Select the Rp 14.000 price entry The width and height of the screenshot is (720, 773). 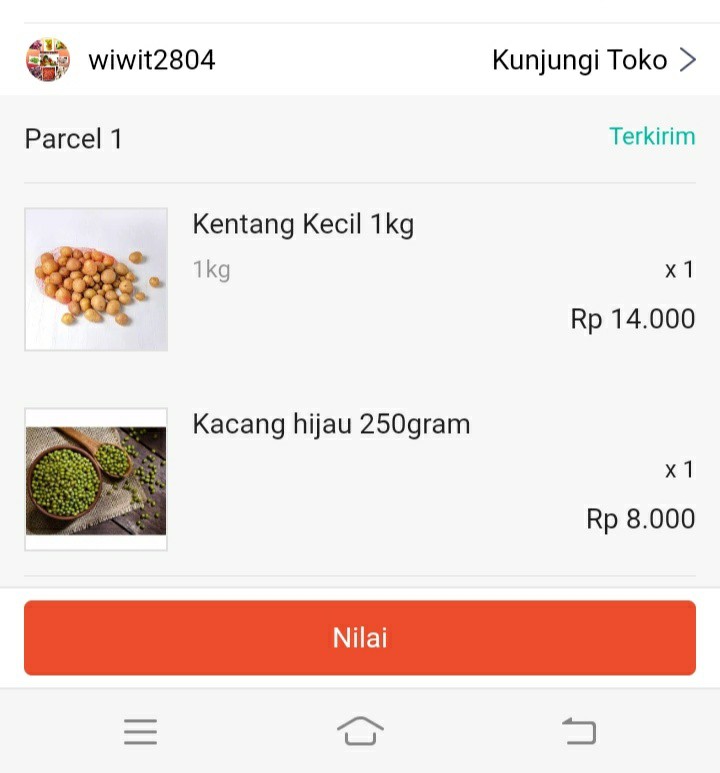coord(632,319)
